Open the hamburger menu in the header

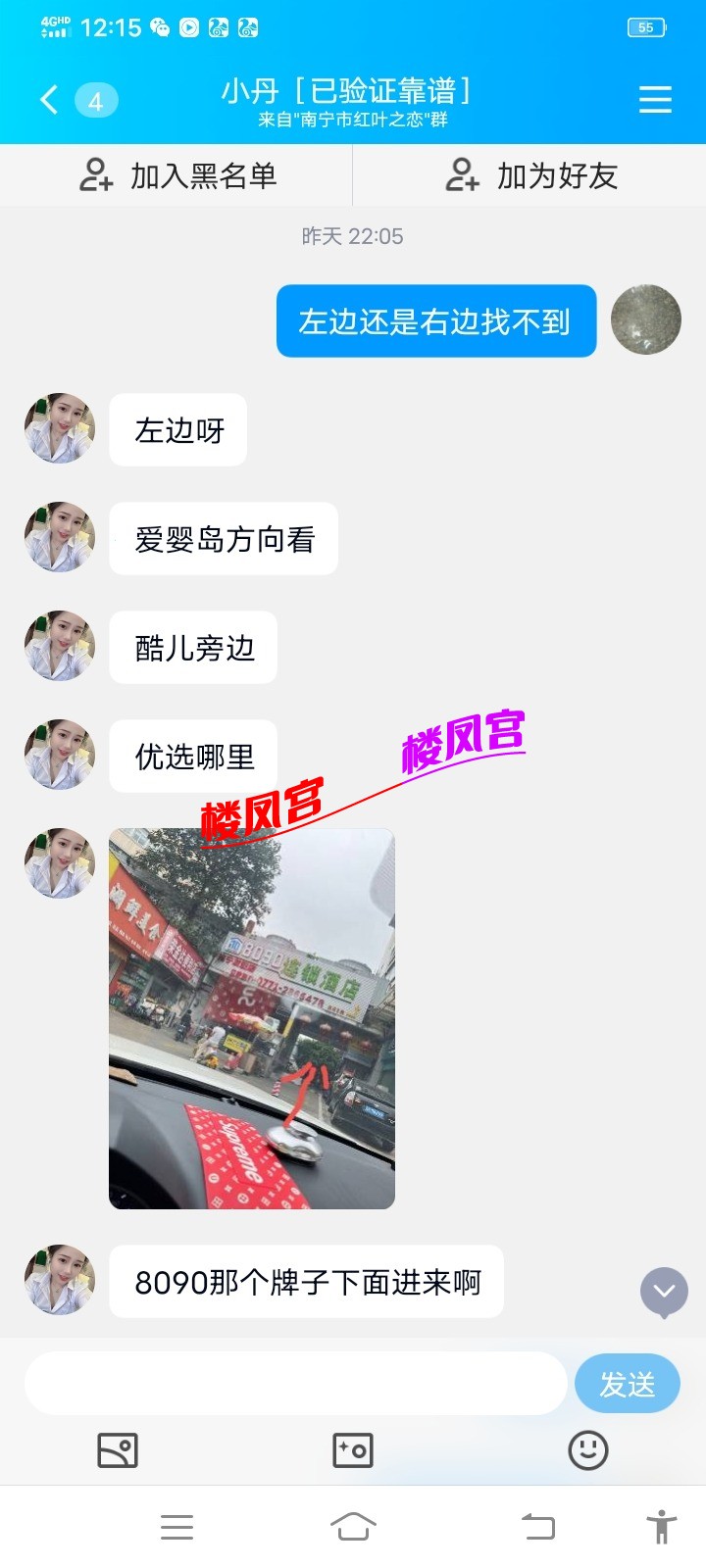point(655,100)
